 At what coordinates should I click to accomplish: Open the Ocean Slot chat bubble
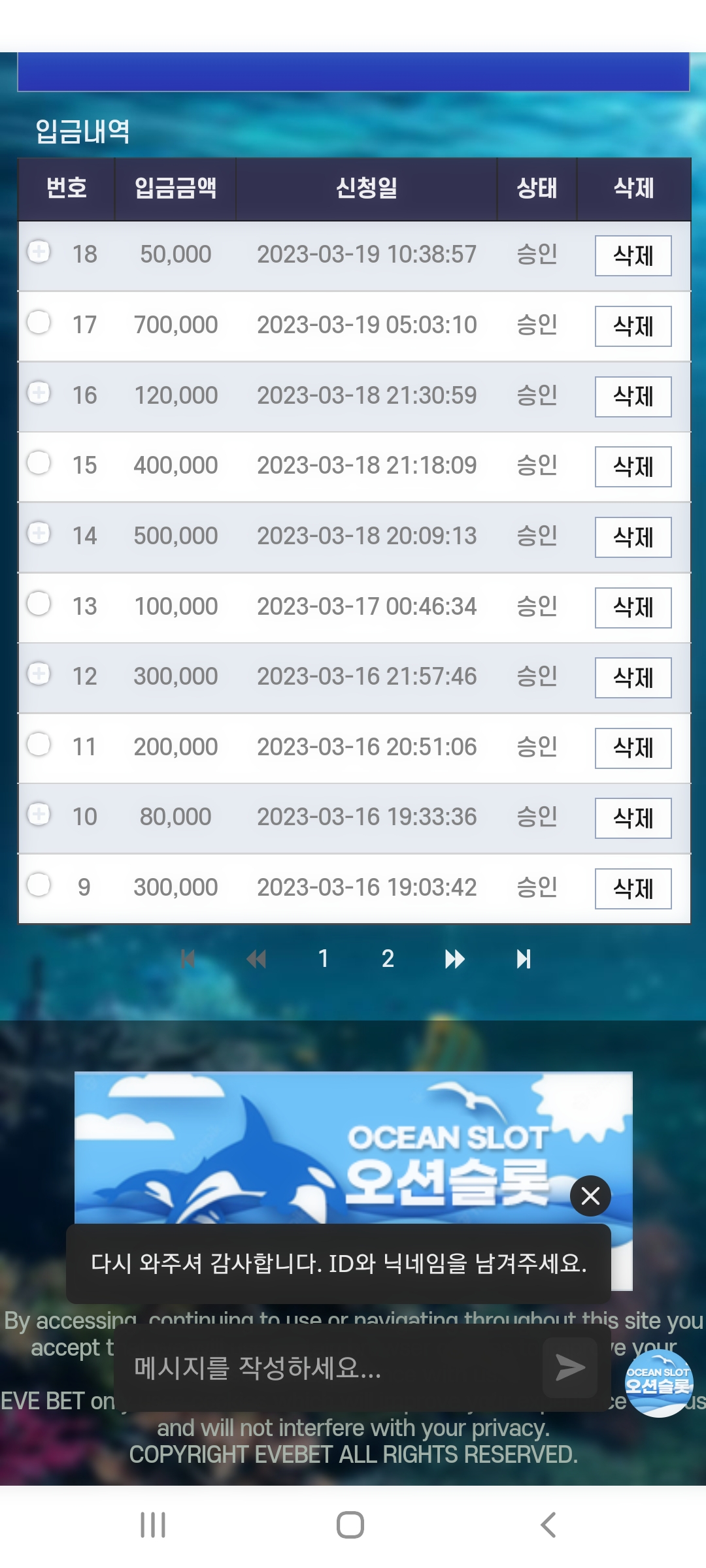[658, 1382]
